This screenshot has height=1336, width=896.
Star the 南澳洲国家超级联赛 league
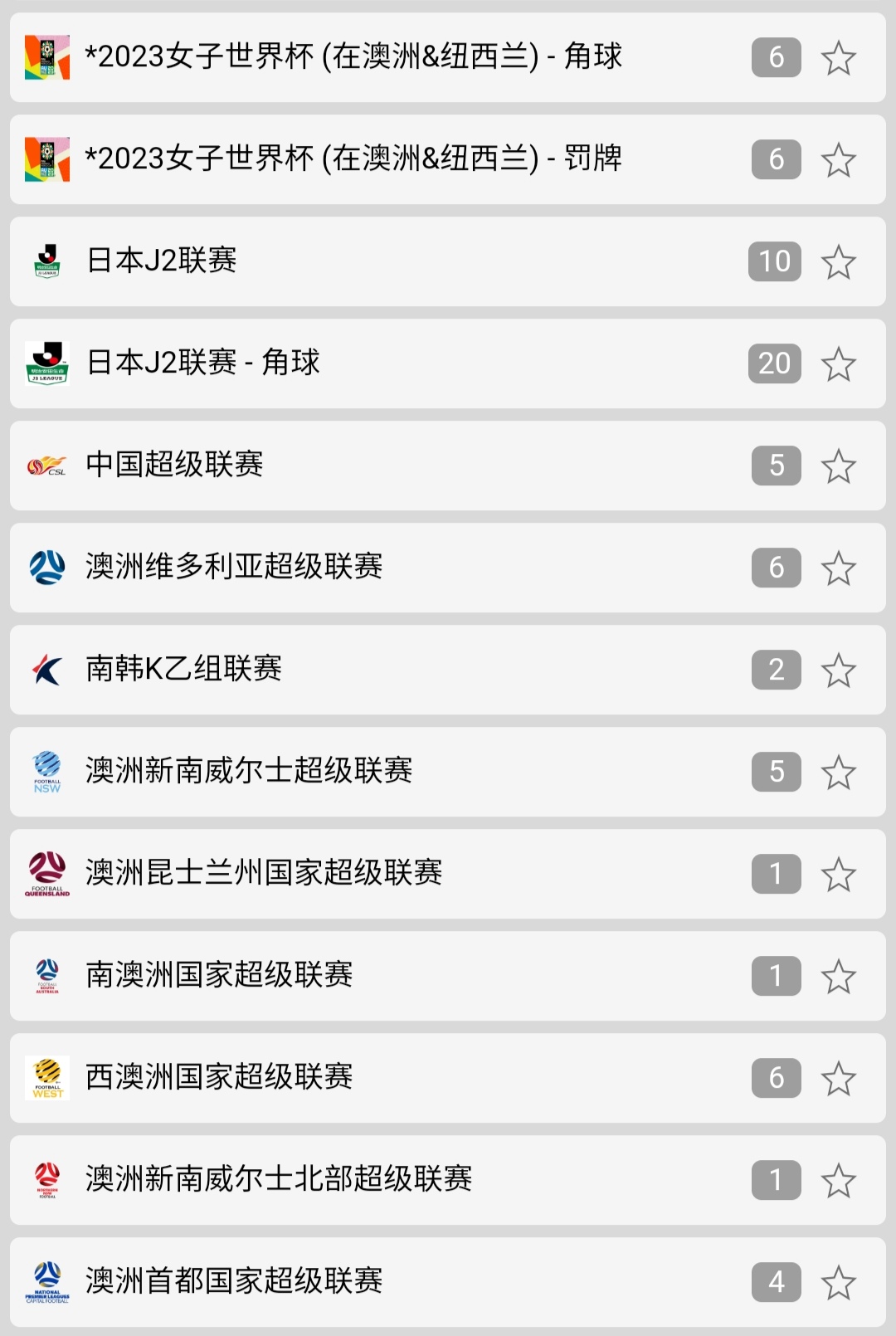tap(838, 977)
